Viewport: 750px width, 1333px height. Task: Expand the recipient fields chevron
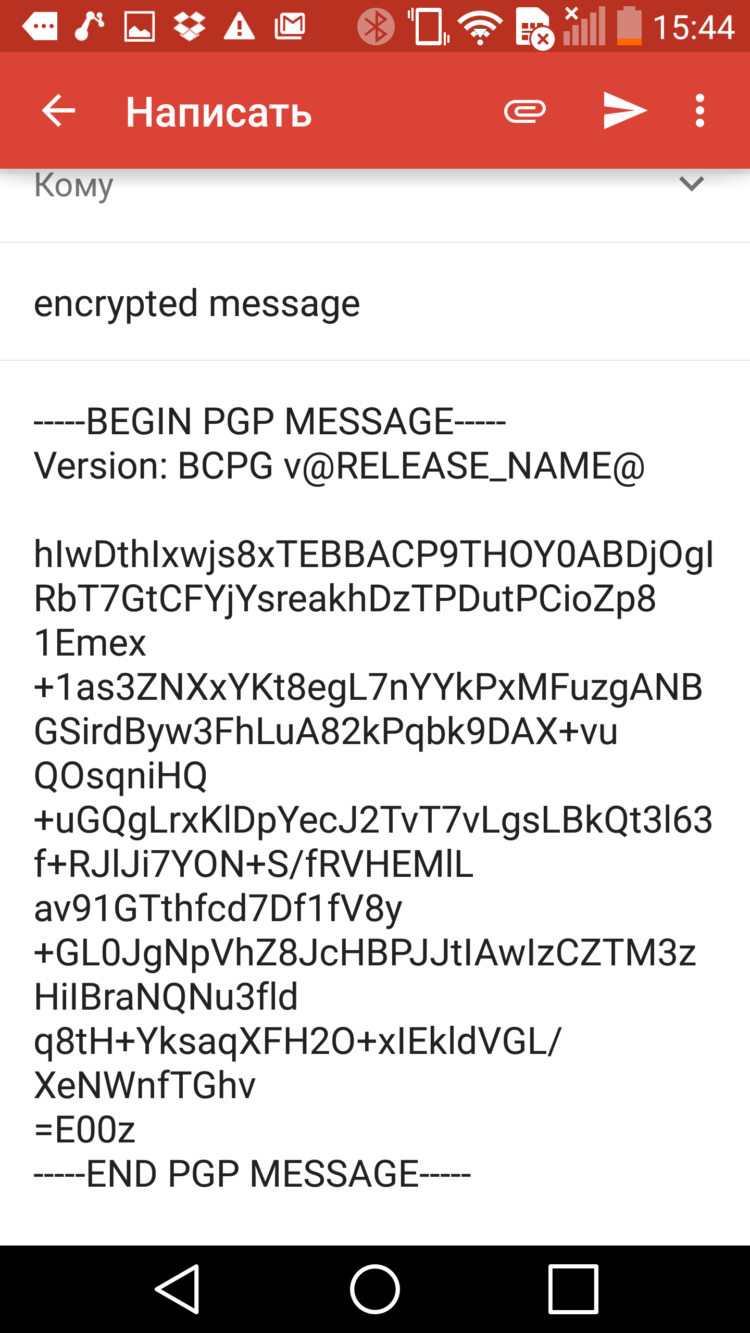691,184
